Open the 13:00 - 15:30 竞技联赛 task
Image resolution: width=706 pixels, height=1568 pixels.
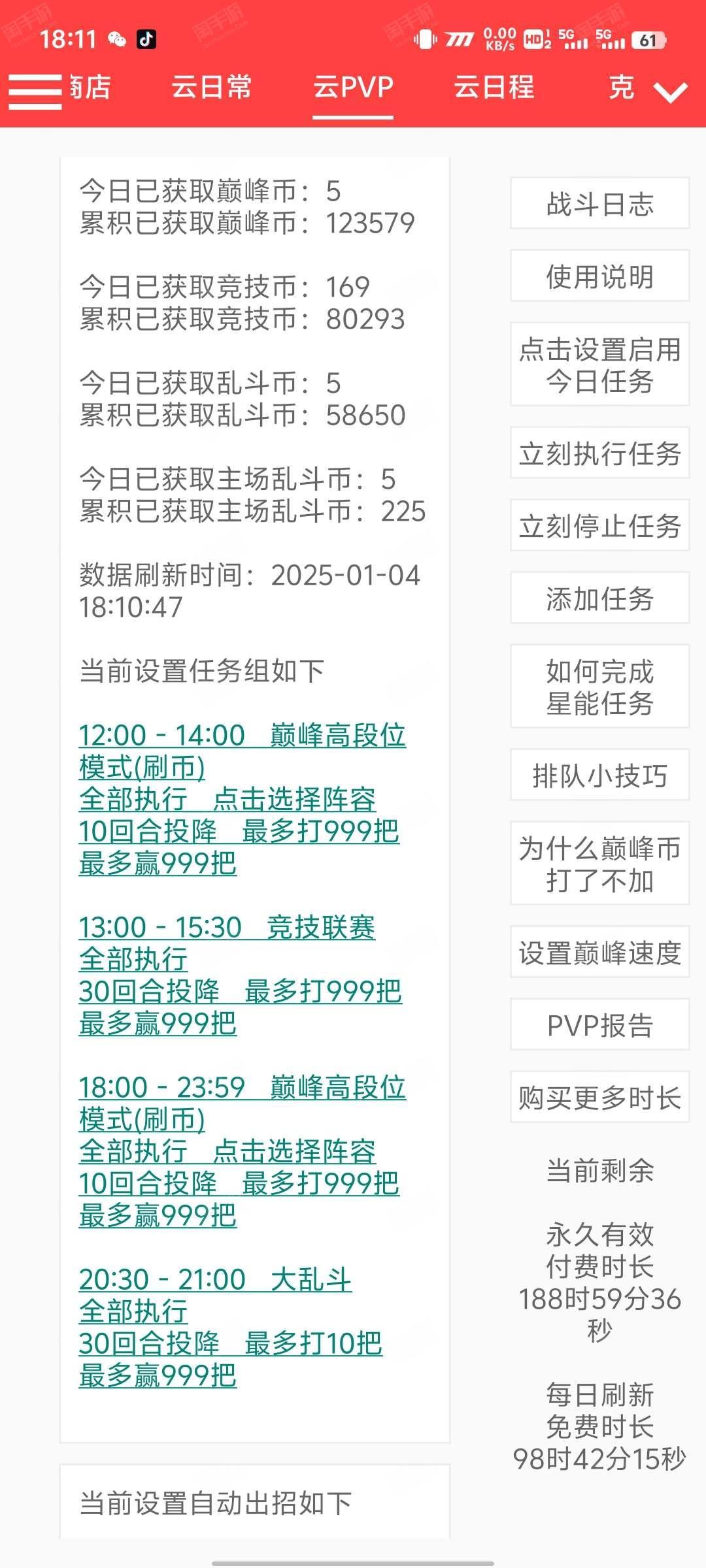click(x=240, y=975)
